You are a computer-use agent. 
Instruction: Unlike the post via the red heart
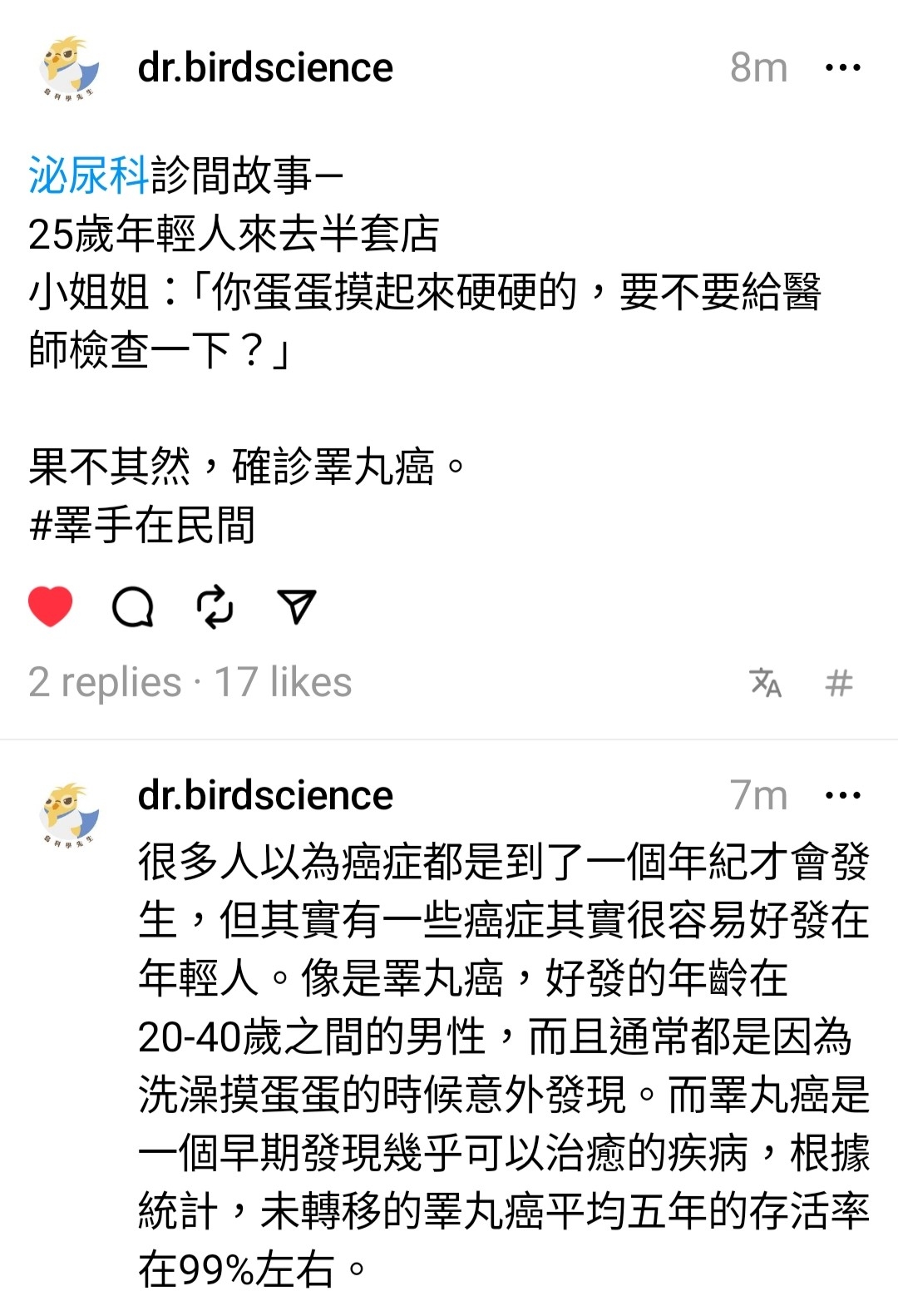click(51, 606)
